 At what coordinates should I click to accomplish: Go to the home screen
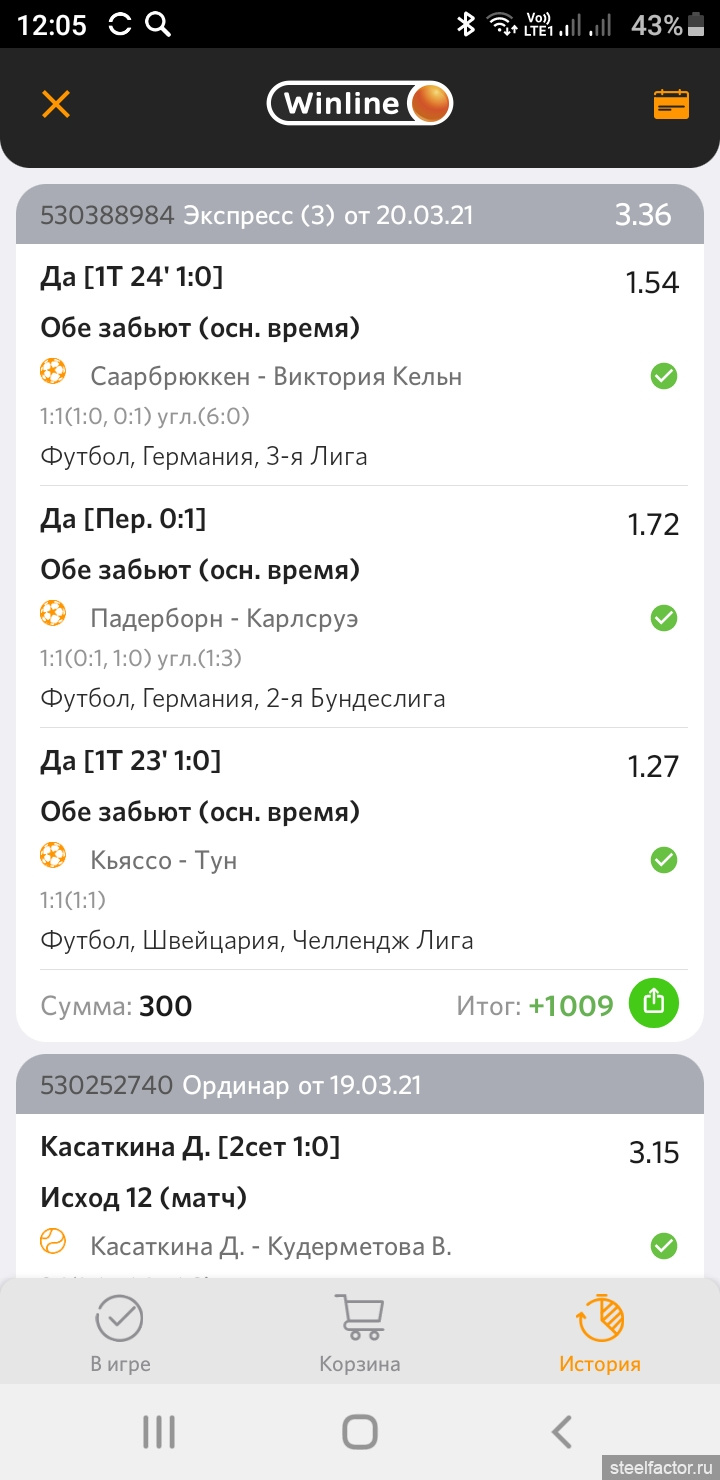point(360,1432)
